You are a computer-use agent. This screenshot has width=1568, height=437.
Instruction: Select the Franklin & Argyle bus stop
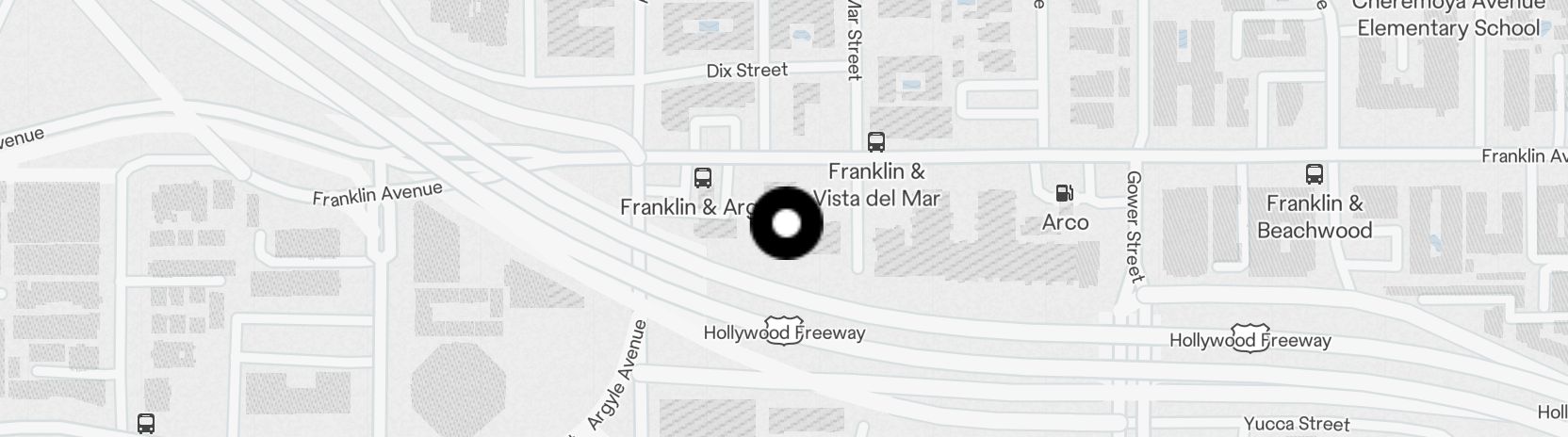pyautogui.click(x=702, y=178)
